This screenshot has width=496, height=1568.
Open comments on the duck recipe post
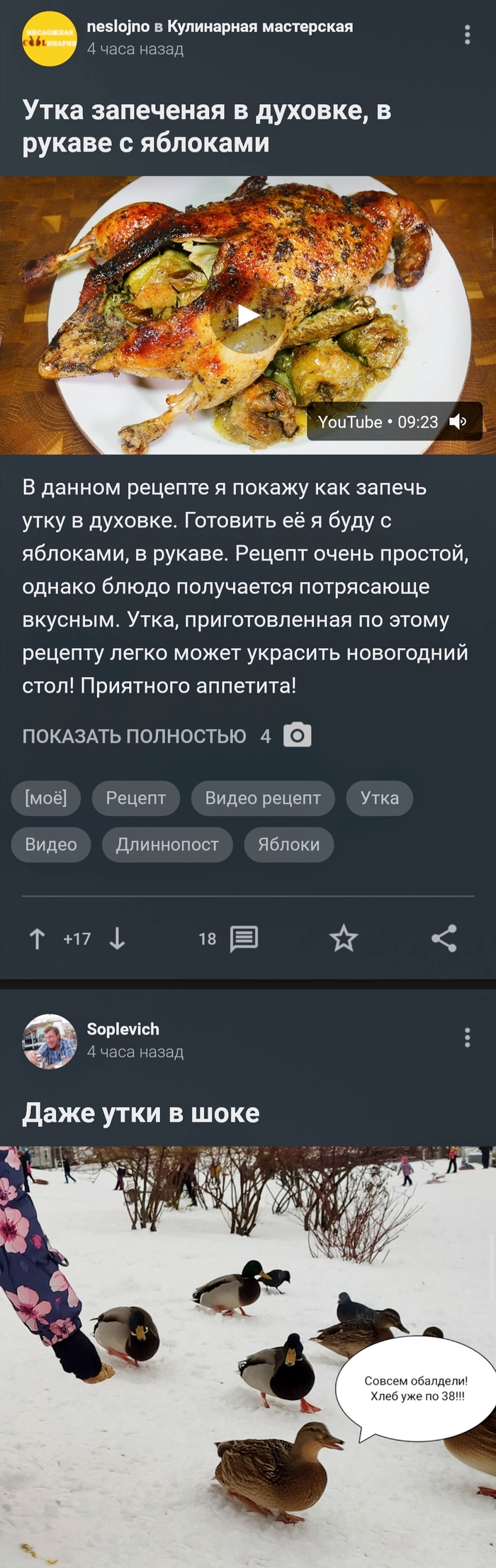(244, 939)
